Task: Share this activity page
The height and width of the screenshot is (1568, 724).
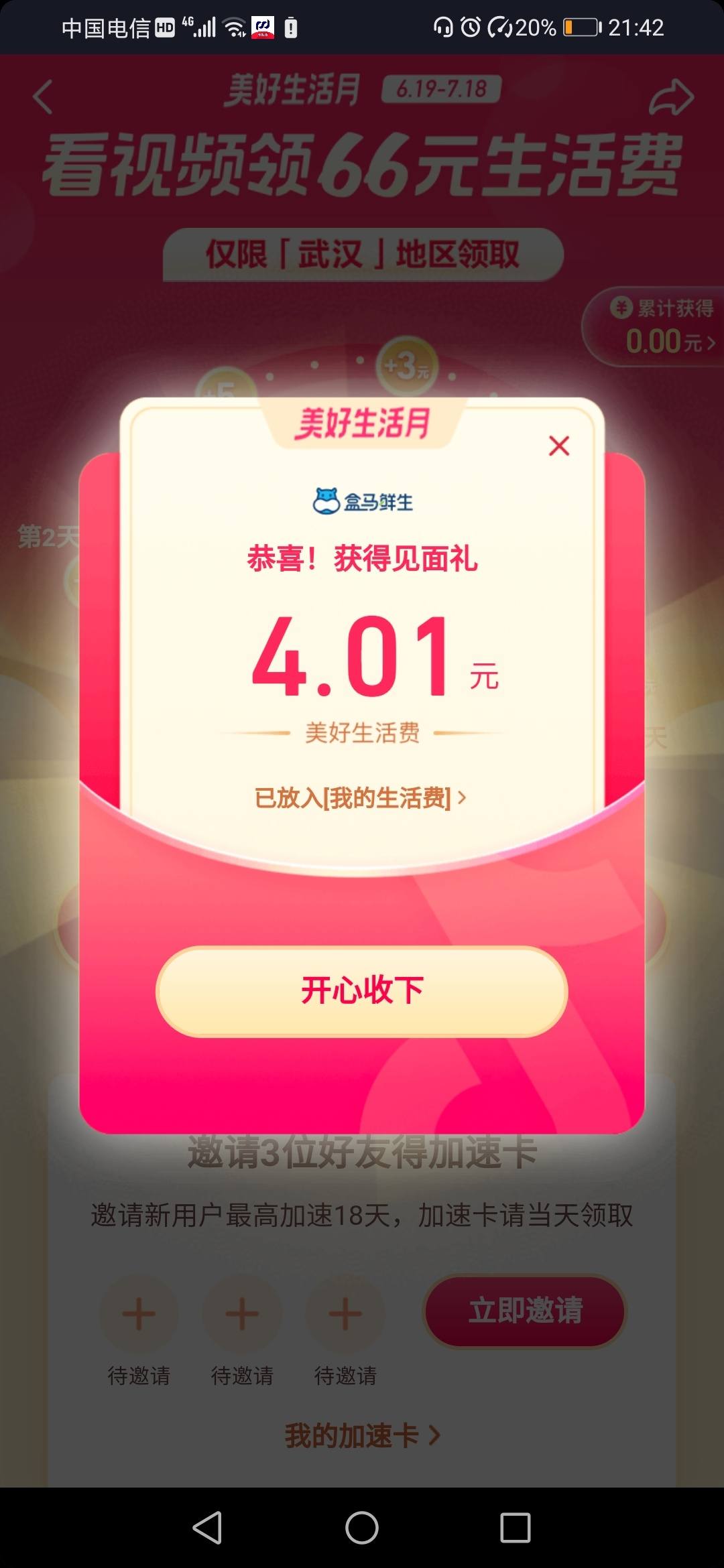Action: pyautogui.click(x=671, y=98)
